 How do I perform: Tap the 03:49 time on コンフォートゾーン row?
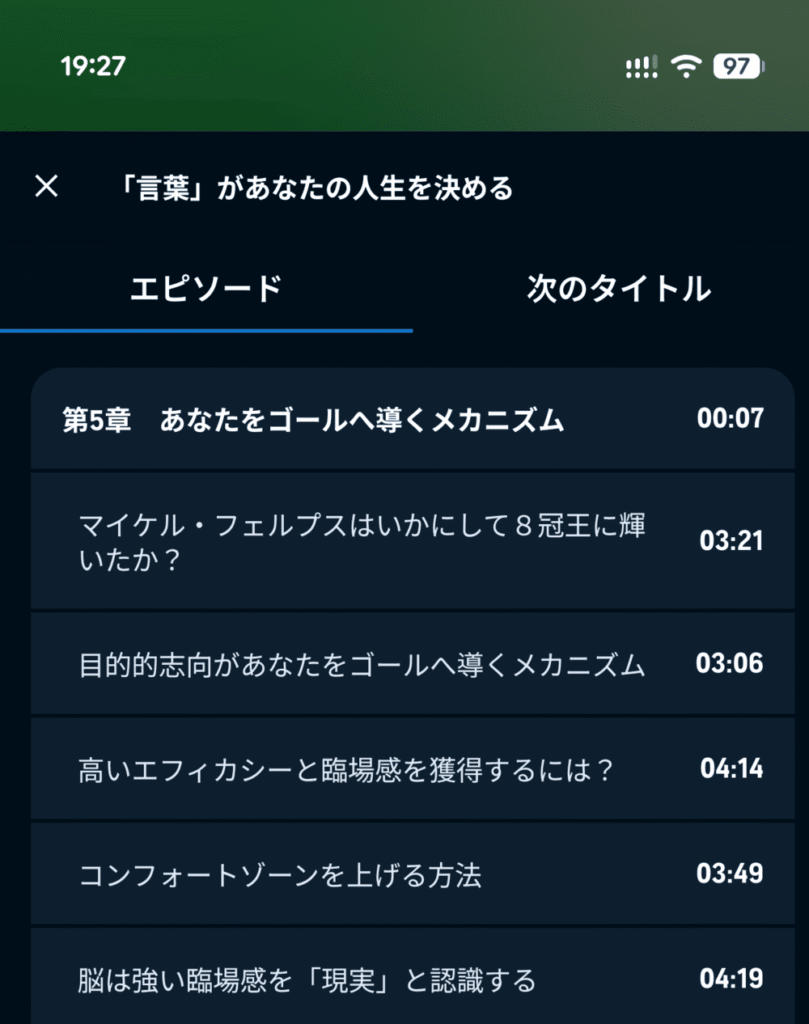(731, 873)
